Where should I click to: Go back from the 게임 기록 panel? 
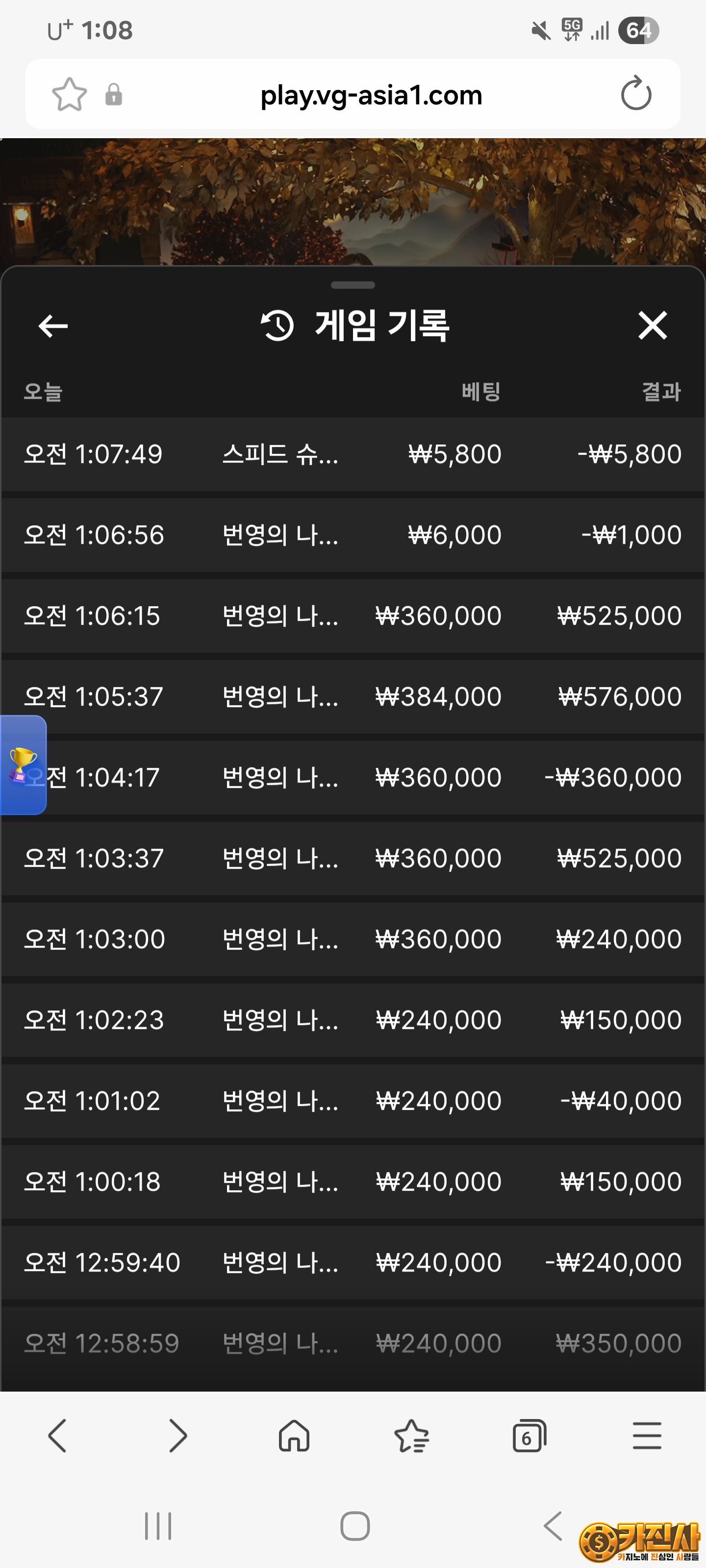[53, 326]
